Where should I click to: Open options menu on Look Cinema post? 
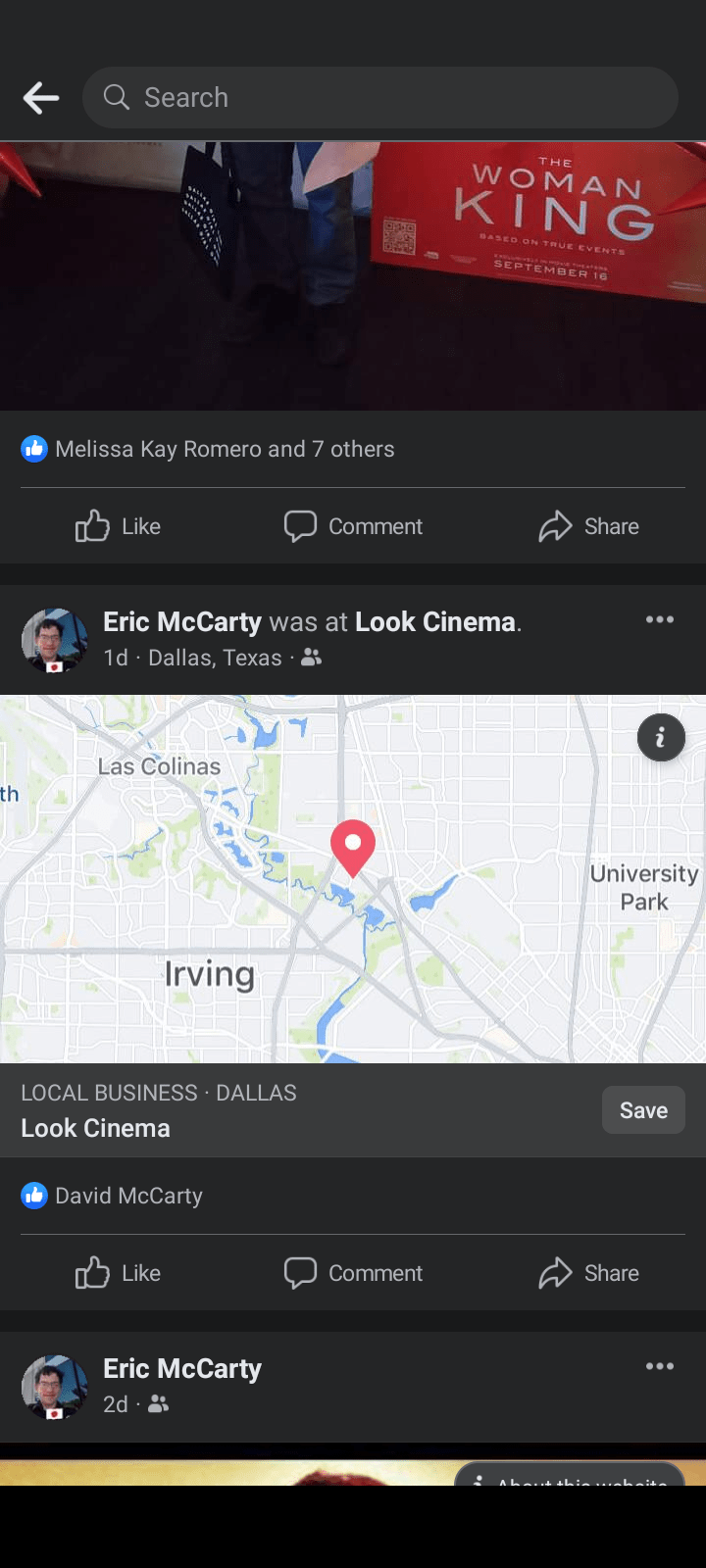(x=660, y=619)
